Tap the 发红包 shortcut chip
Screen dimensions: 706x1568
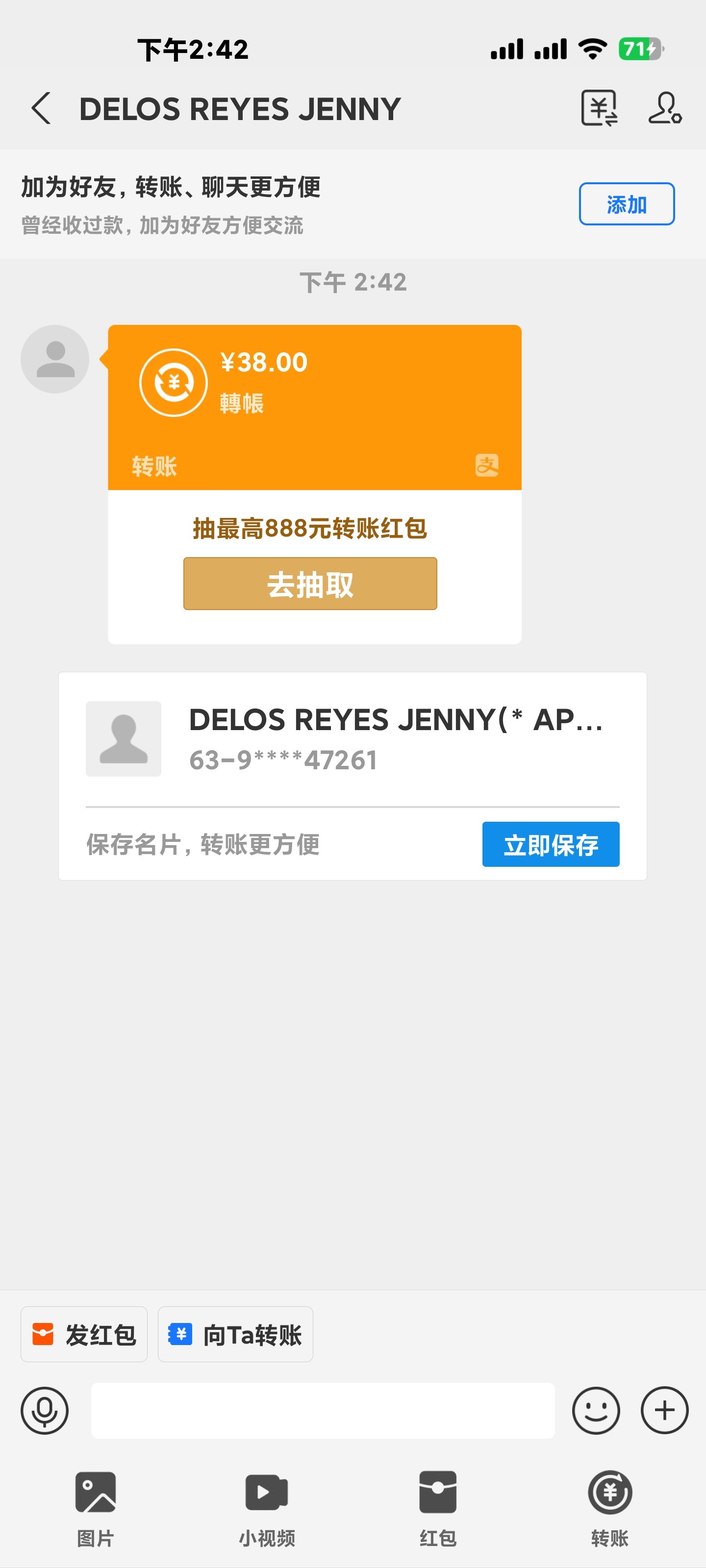tap(84, 1334)
